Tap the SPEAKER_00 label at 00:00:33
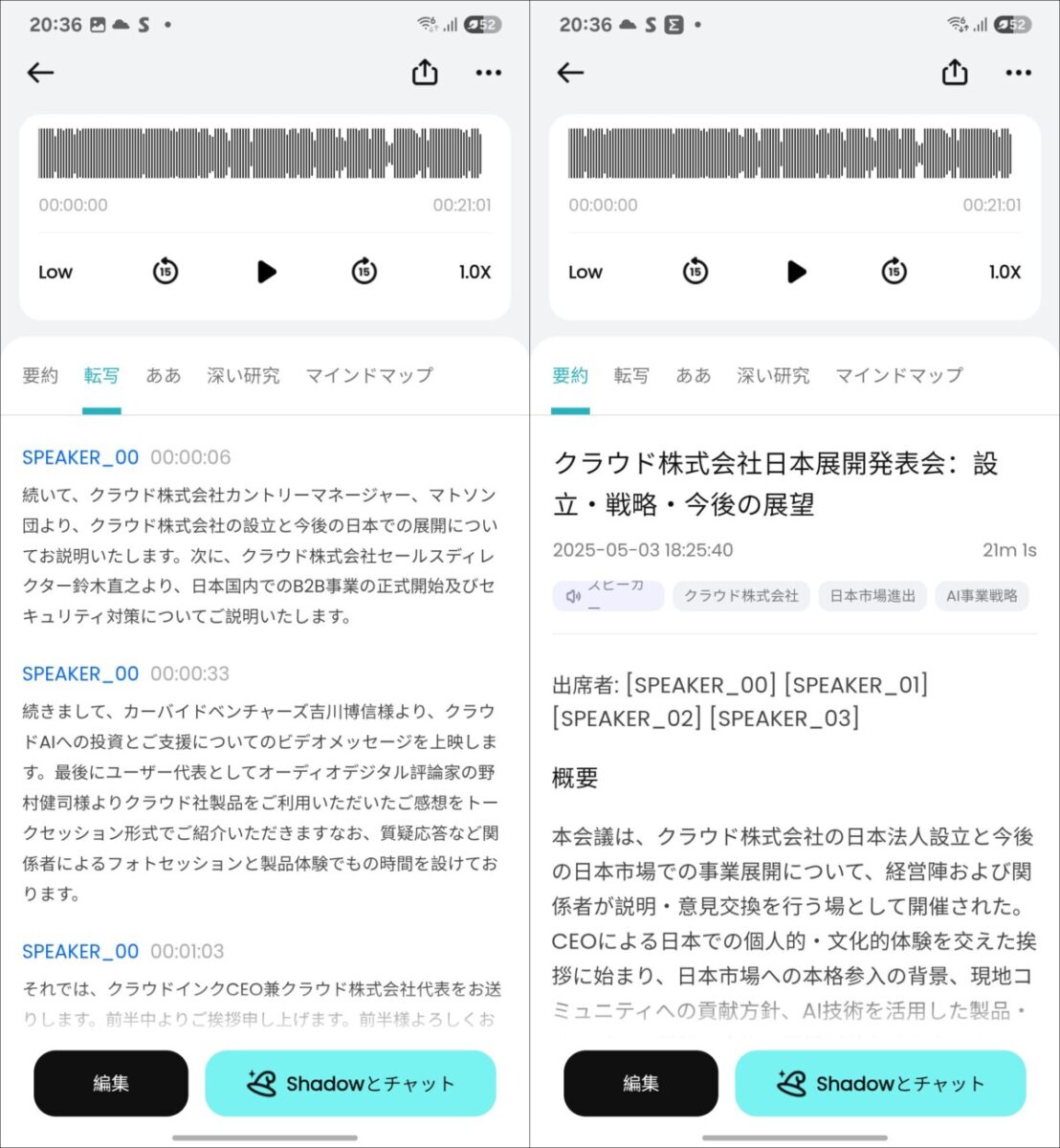Screen dimensions: 1060x1148 (80, 673)
